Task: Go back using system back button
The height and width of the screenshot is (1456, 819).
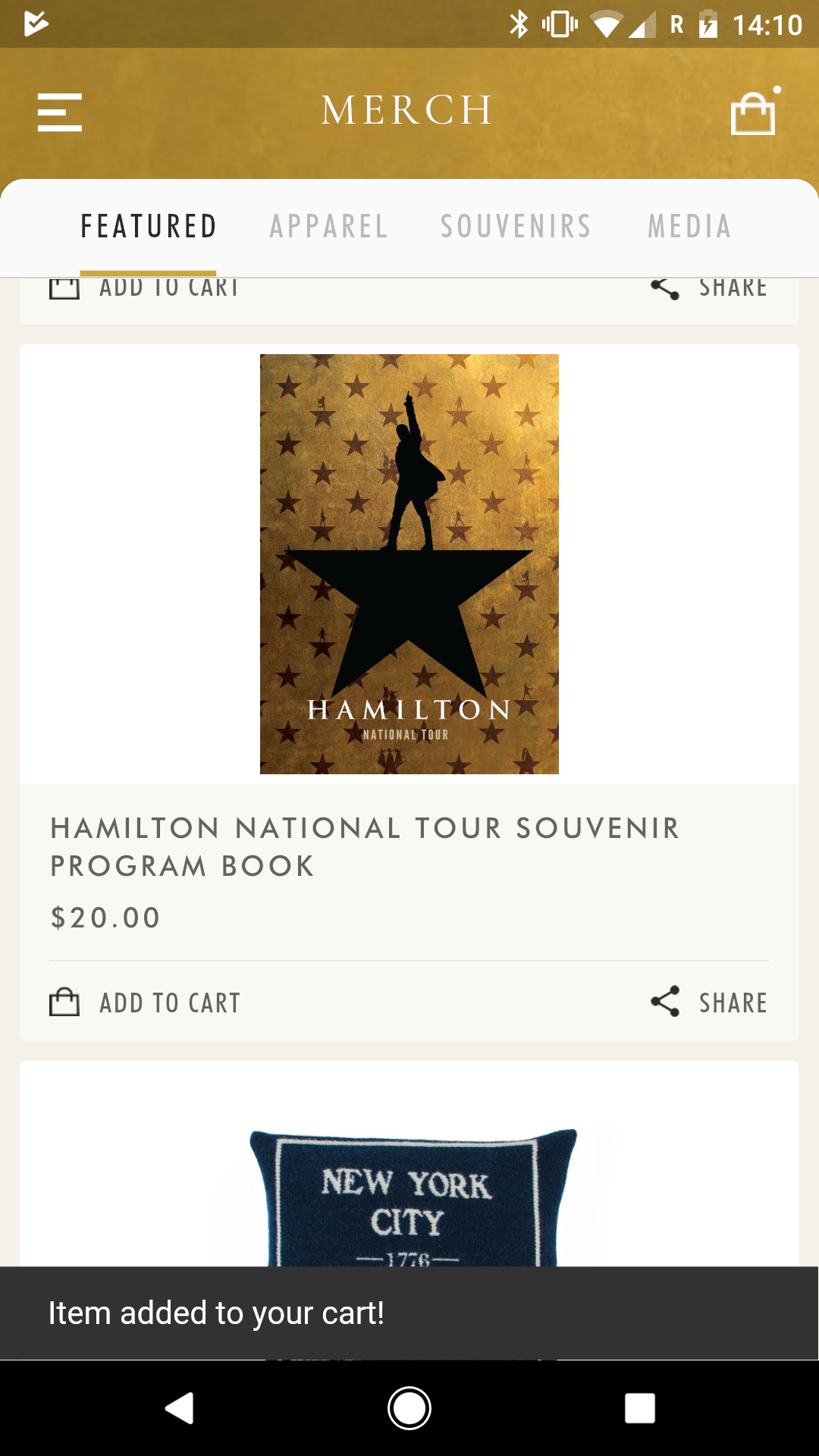Action: click(x=180, y=1408)
